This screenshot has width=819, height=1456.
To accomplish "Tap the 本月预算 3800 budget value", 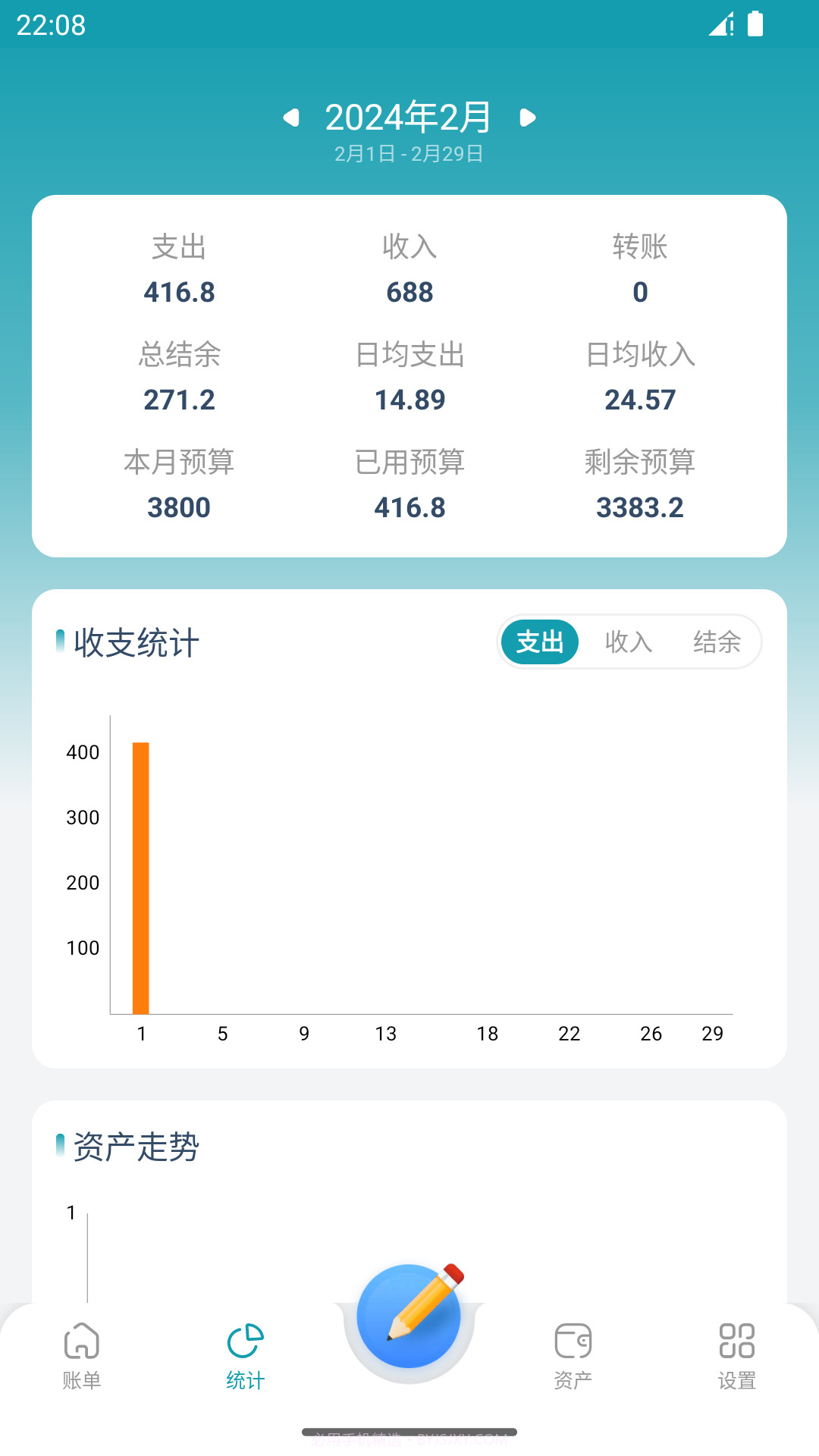I will click(x=180, y=507).
